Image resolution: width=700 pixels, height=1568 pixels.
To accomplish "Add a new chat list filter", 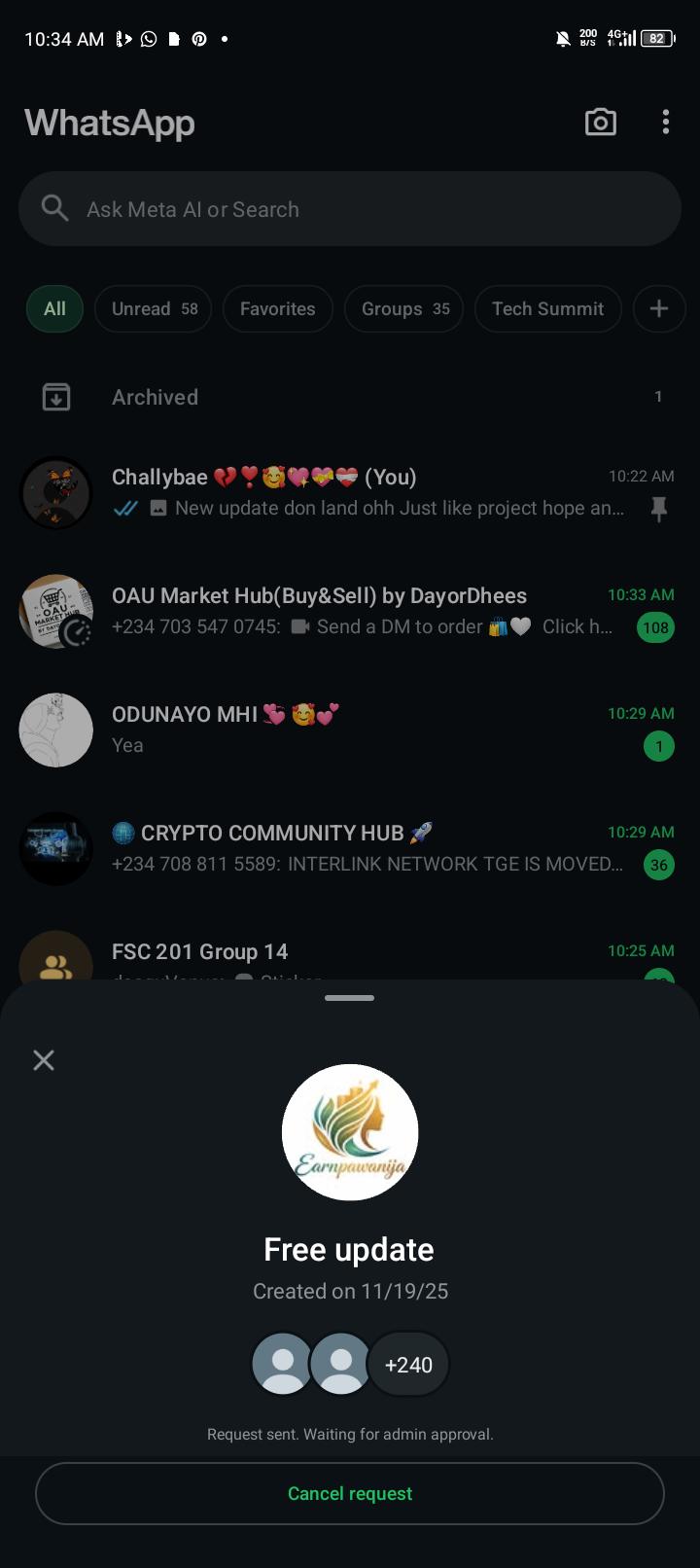I will coord(658,309).
